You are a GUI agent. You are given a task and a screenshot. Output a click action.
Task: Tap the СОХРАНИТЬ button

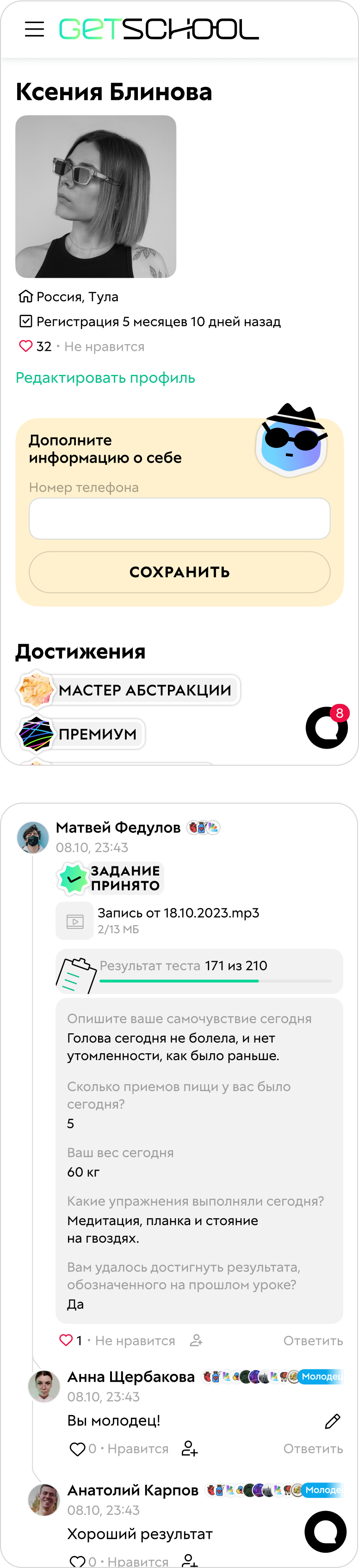179,572
